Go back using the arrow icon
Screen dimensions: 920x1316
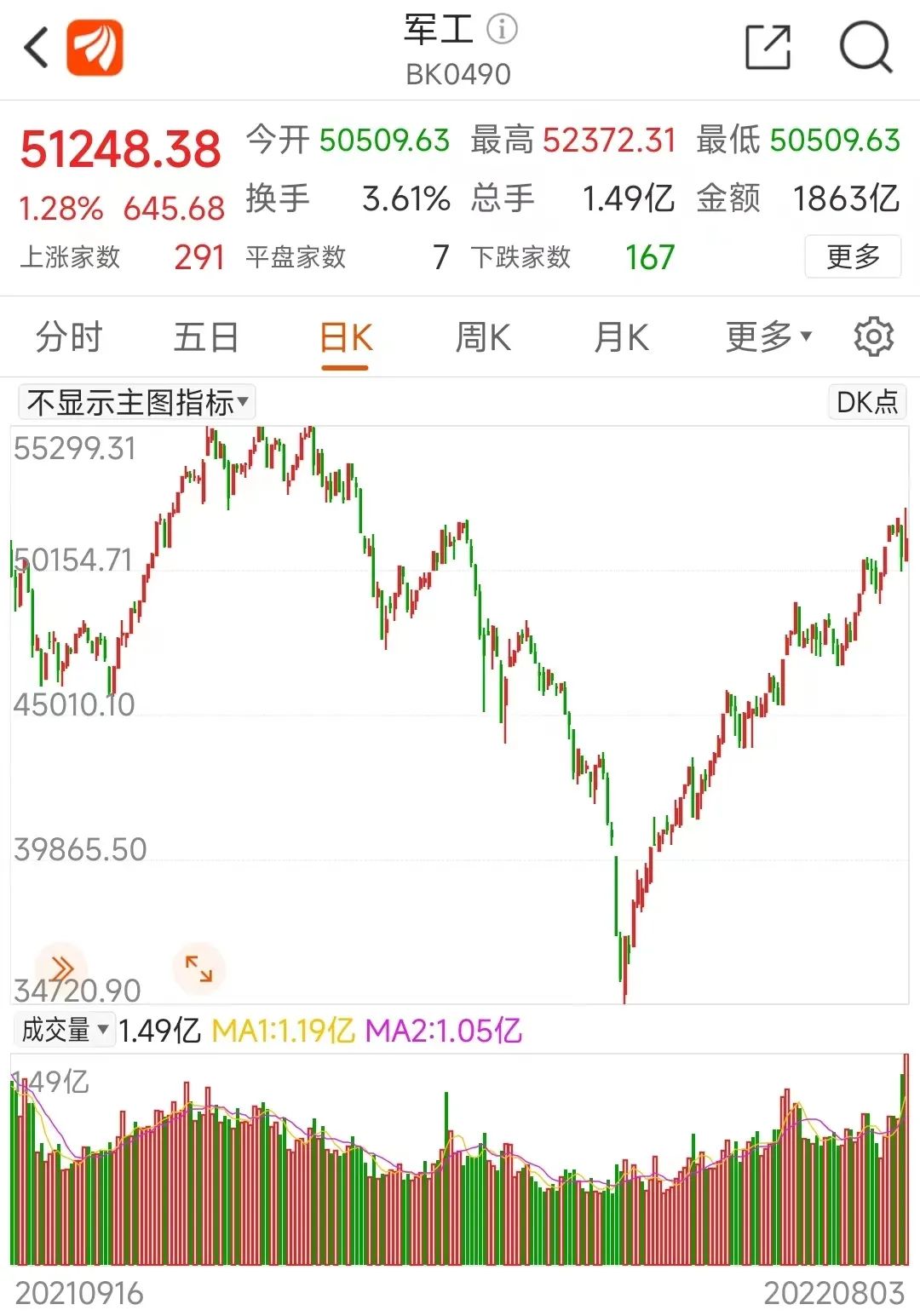[x=36, y=48]
